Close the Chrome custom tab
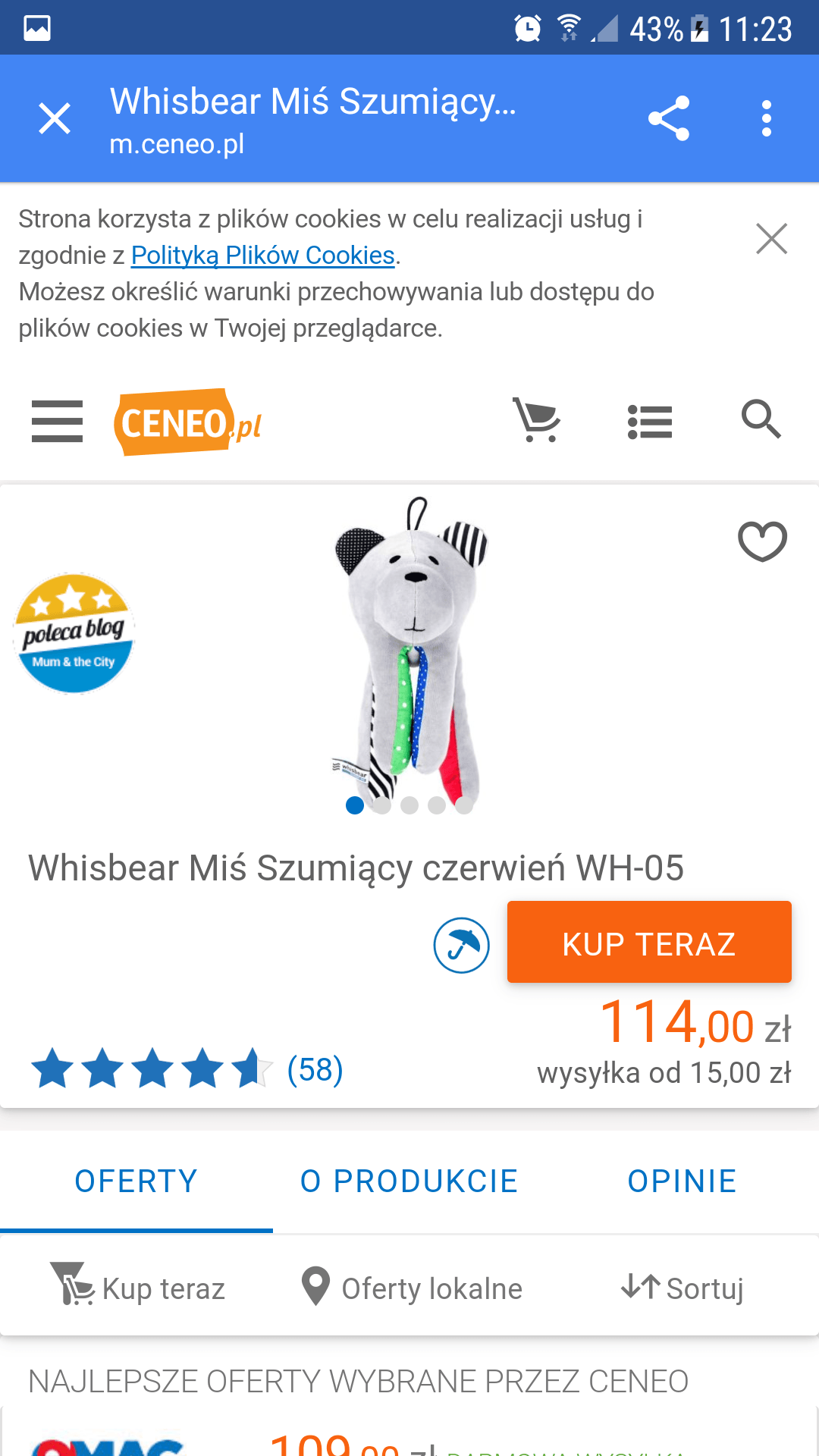The height and width of the screenshot is (1456, 819). (x=55, y=119)
